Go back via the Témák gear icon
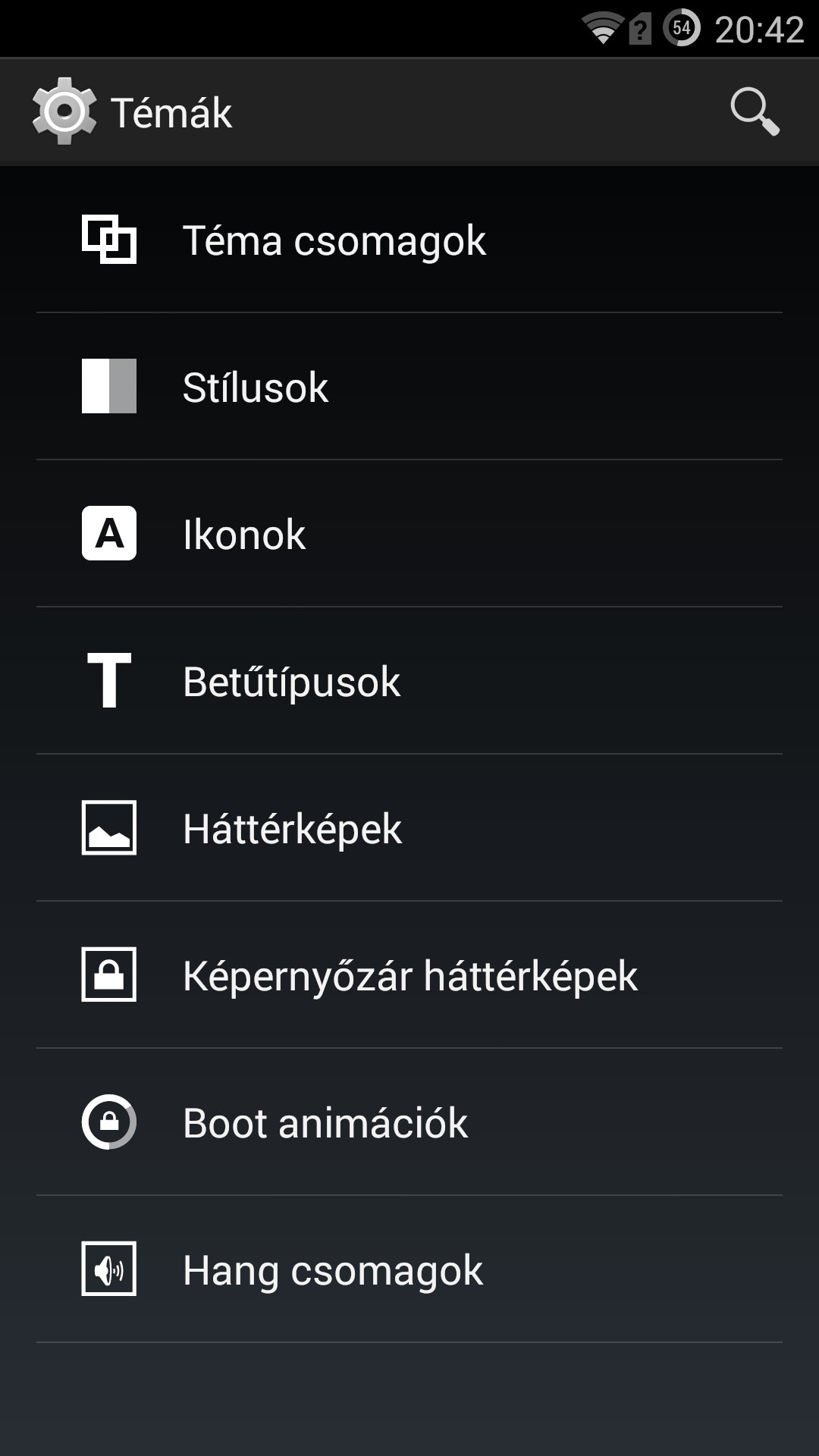Viewport: 819px width, 1456px height. pos(64,111)
